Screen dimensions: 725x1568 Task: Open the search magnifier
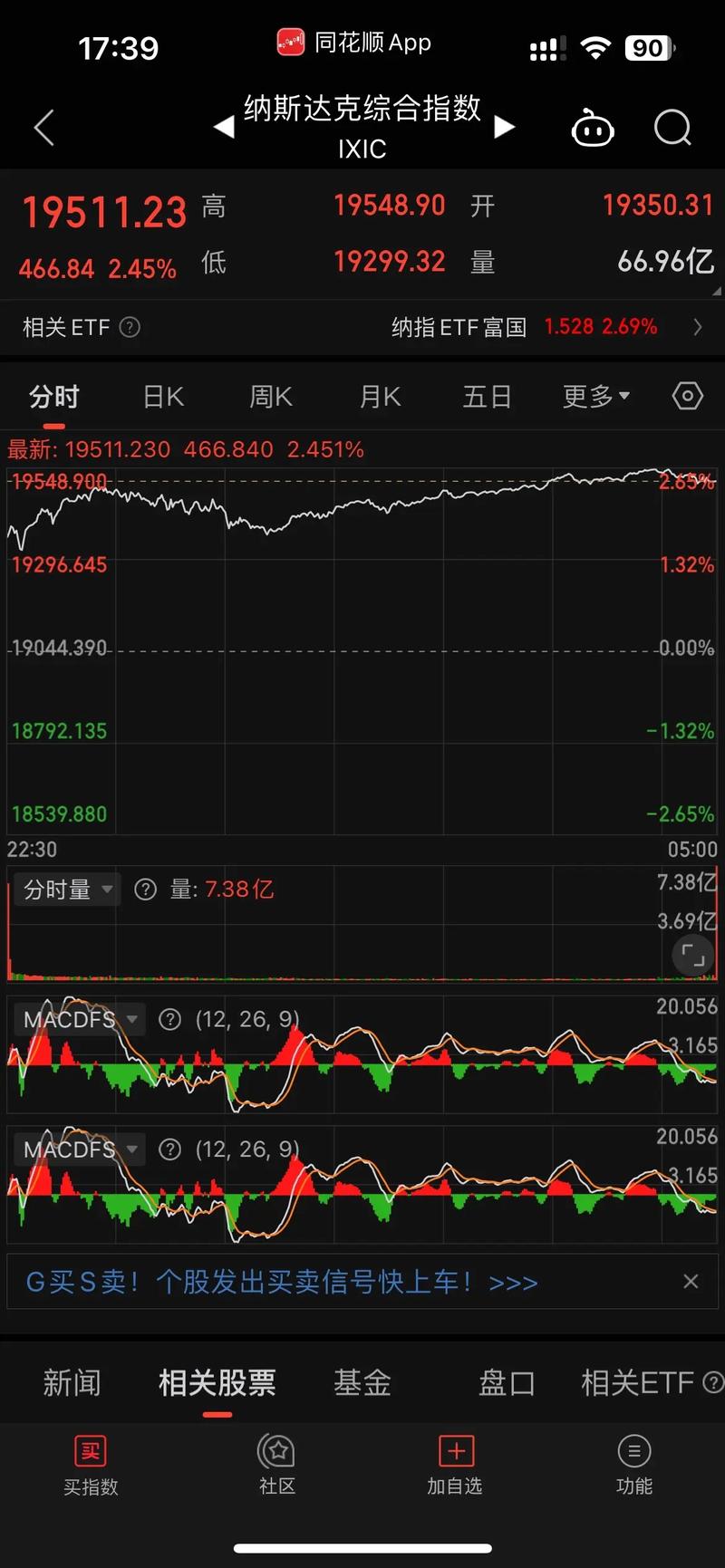(672, 128)
